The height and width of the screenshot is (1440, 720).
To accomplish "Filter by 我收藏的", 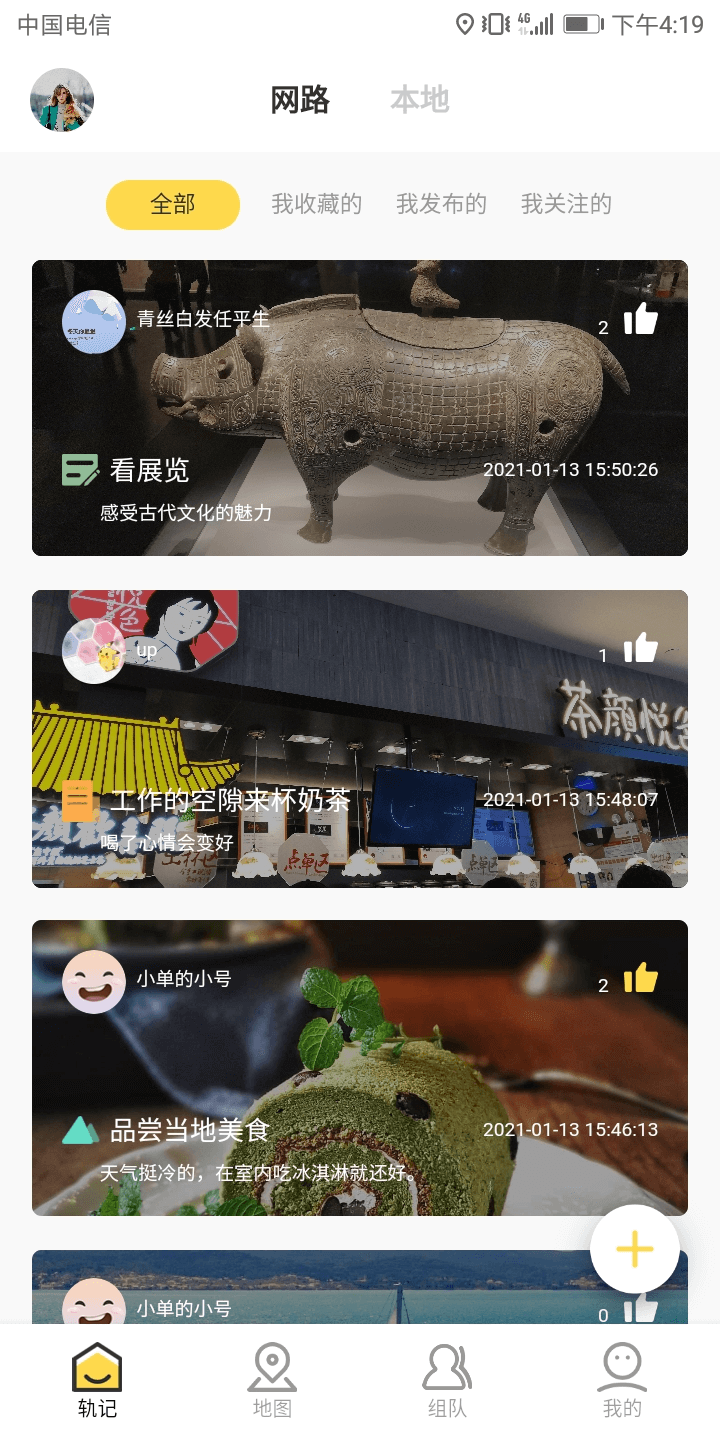I will point(316,205).
